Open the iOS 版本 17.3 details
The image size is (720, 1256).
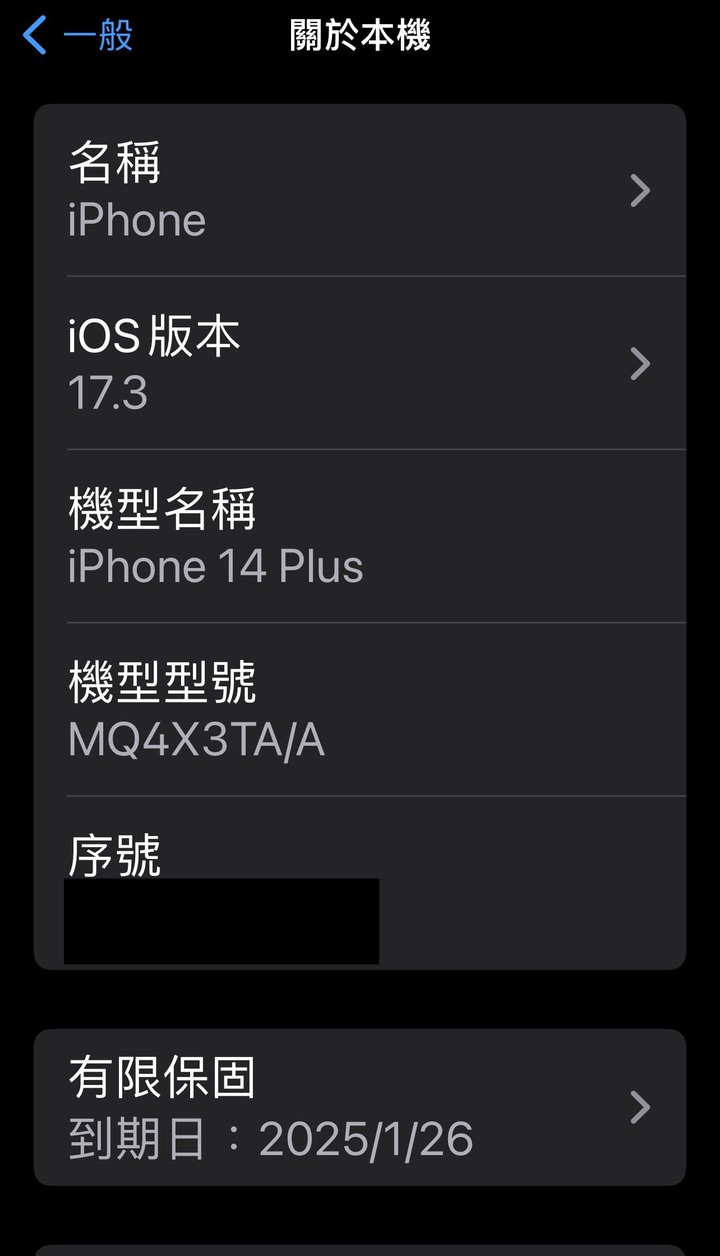[x=360, y=363]
